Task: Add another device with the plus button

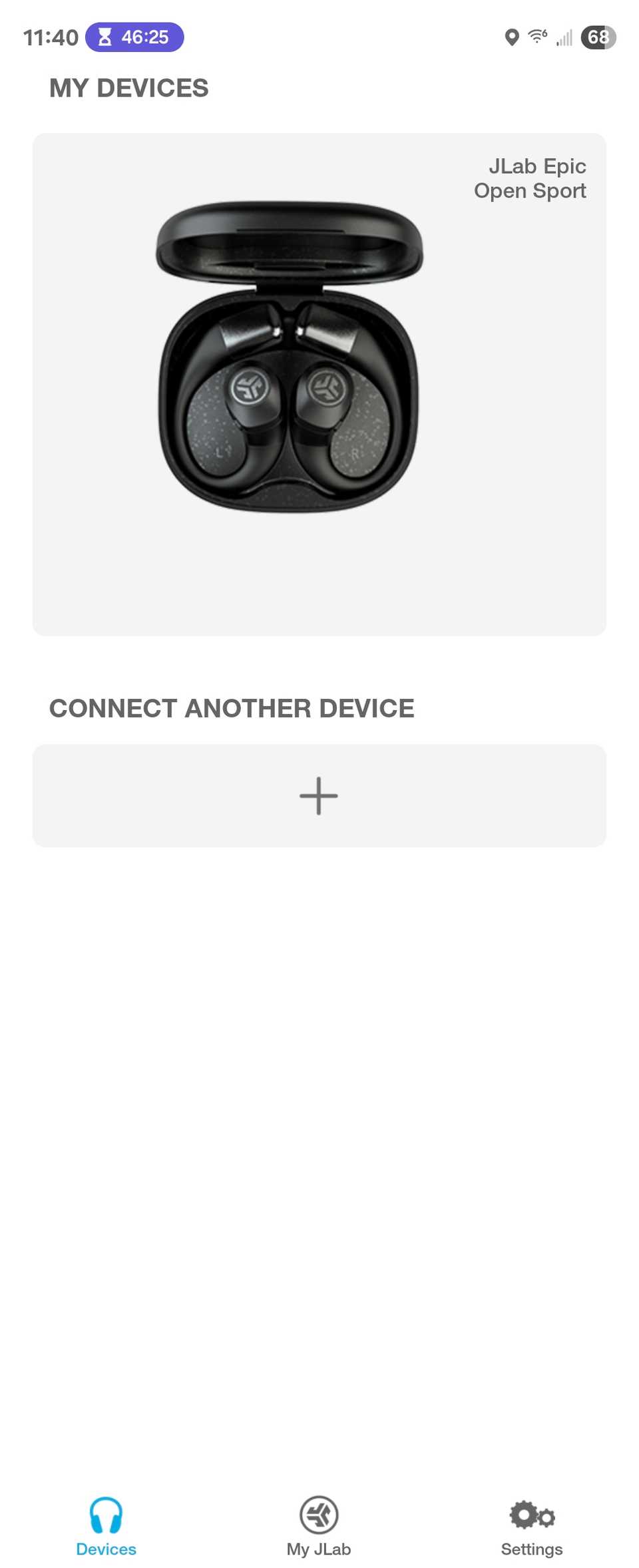Action: click(x=319, y=795)
